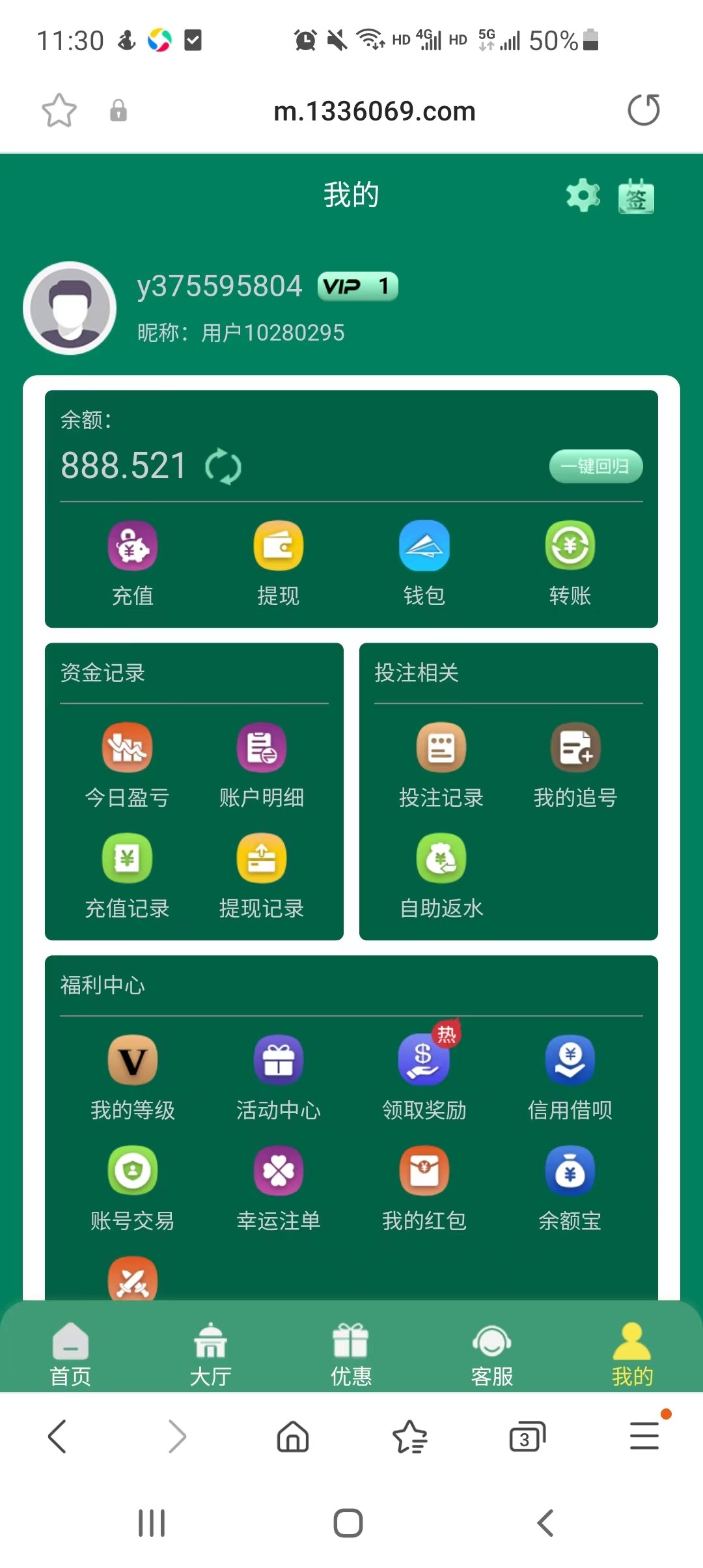
Task: Switch to the 优惠 promotions tab
Action: 351,1354
